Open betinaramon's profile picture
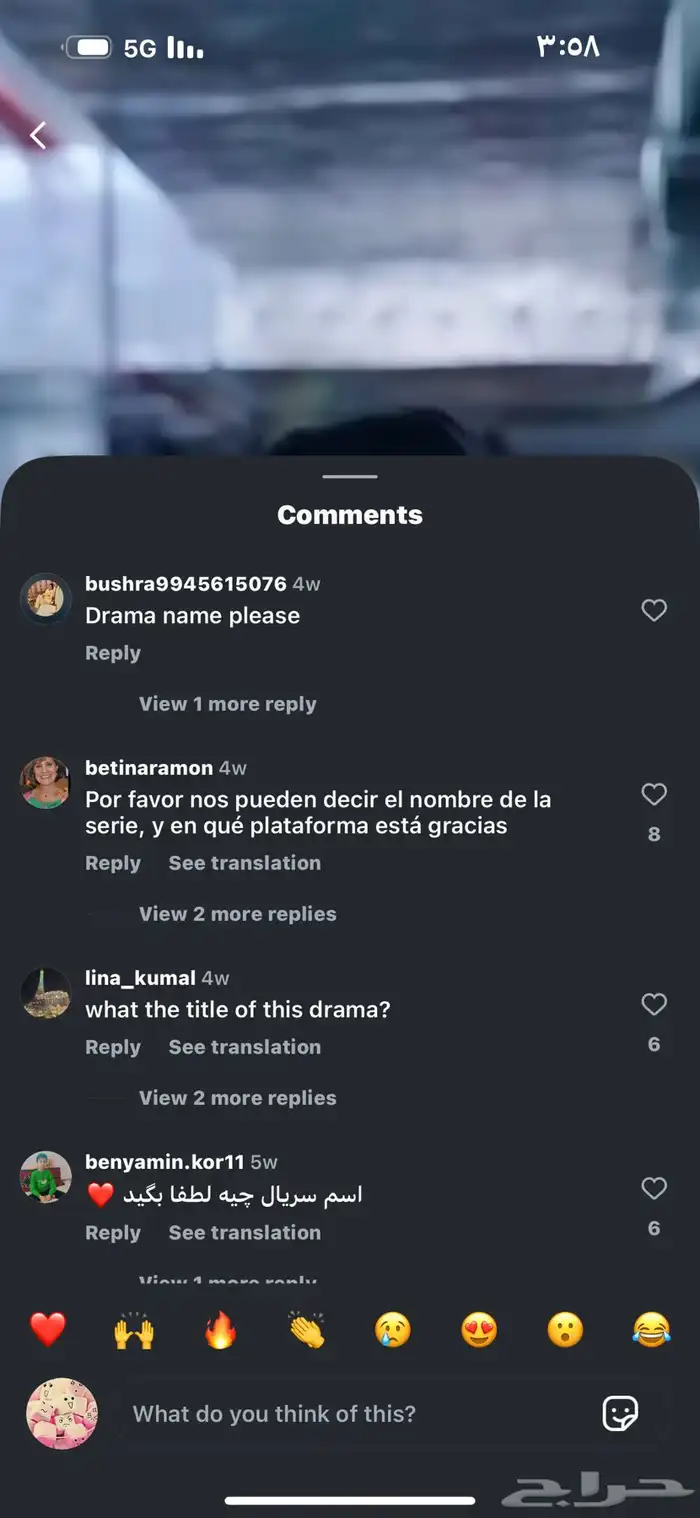 tap(45, 783)
